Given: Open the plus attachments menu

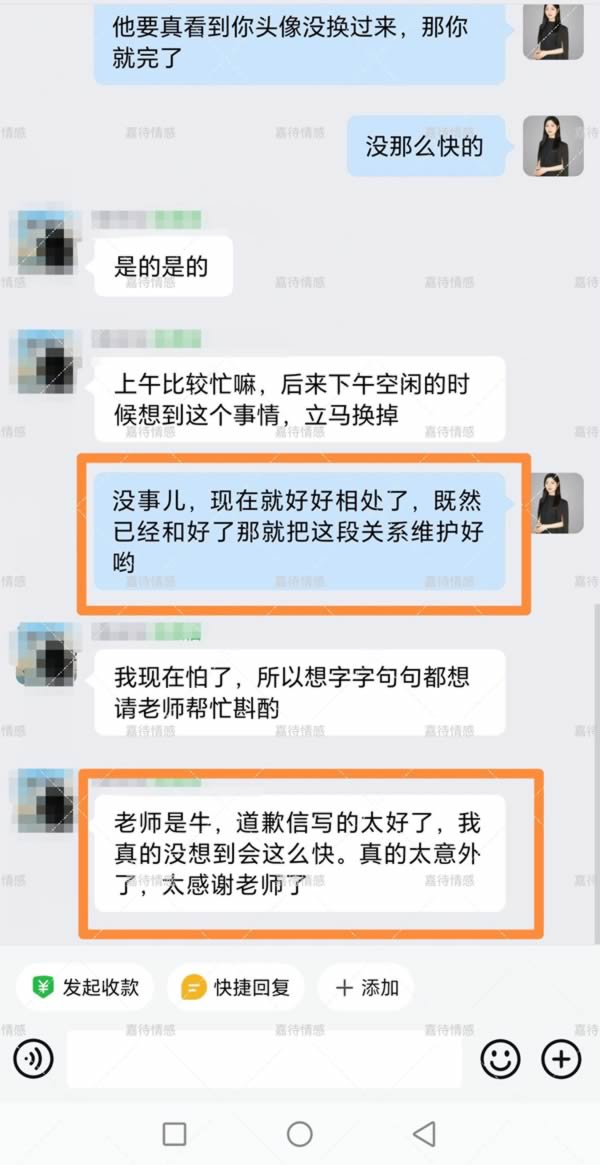Looking at the screenshot, I should click(x=561, y=1058).
